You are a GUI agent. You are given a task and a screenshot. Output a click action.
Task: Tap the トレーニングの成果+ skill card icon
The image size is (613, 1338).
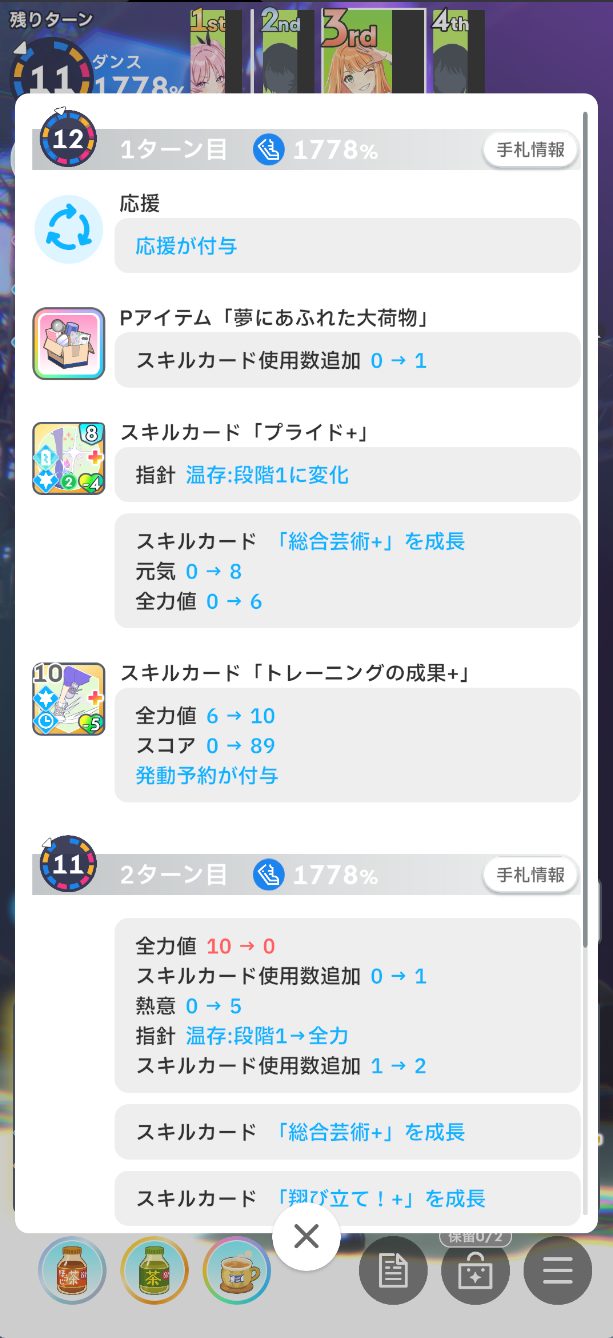(68, 698)
